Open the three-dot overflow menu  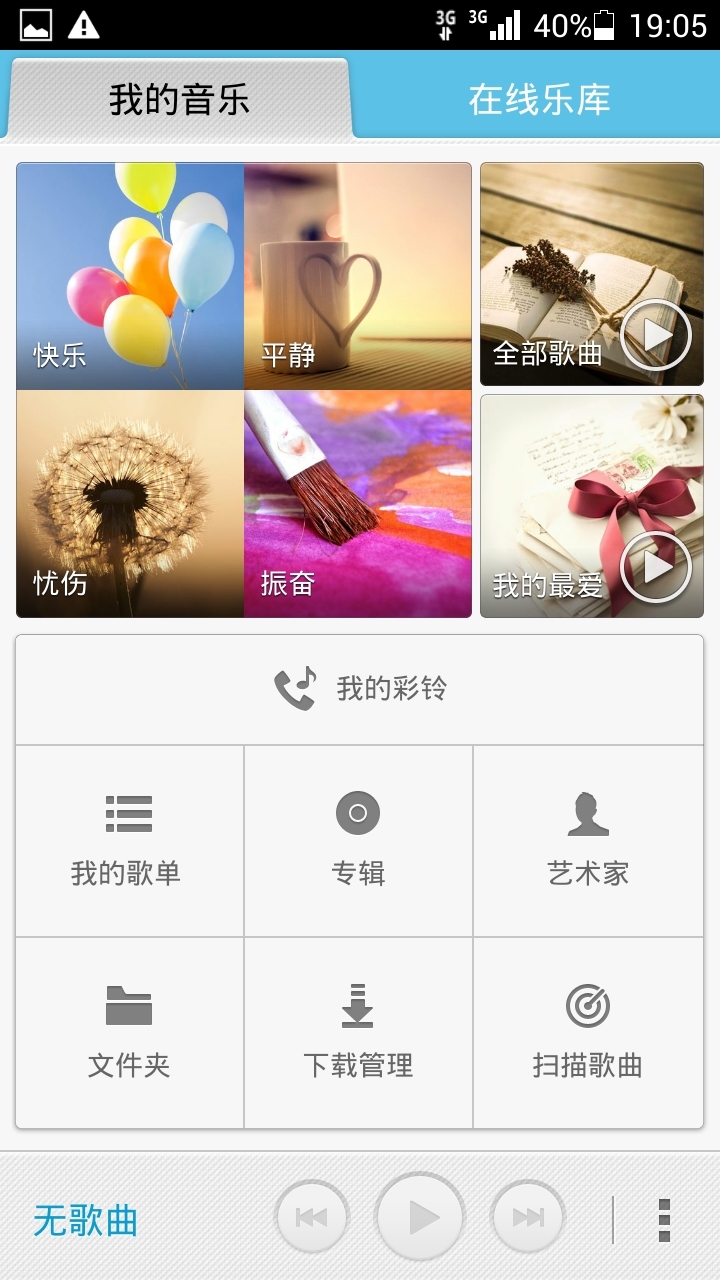click(664, 1220)
